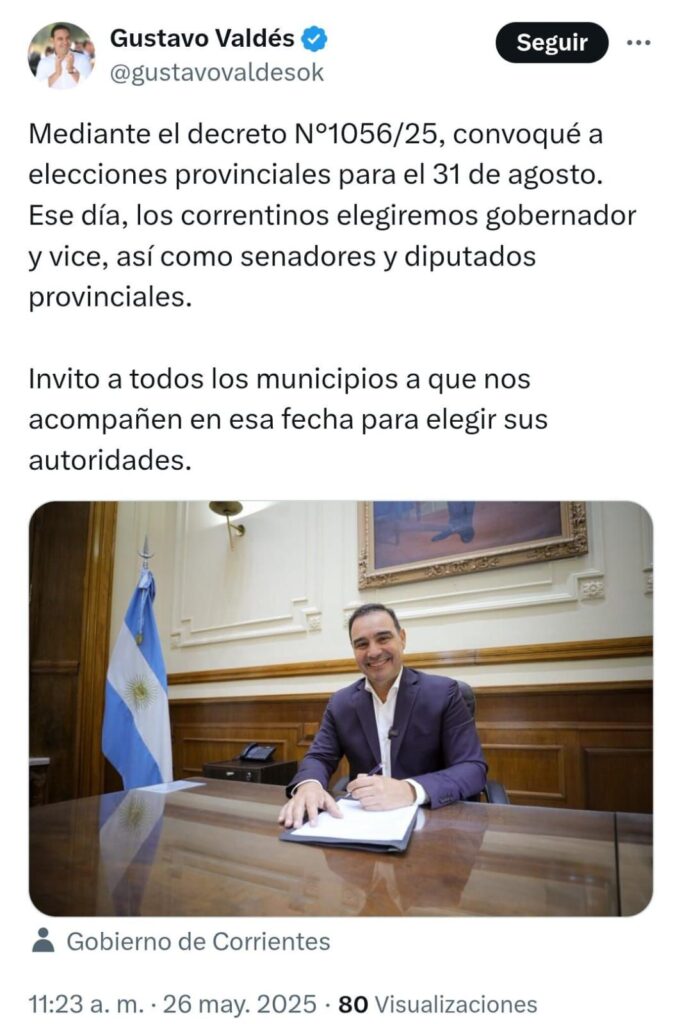The image size is (682, 1024).
Task: Open the Gobierno de Corrientes photo tag
Action: coord(197,941)
